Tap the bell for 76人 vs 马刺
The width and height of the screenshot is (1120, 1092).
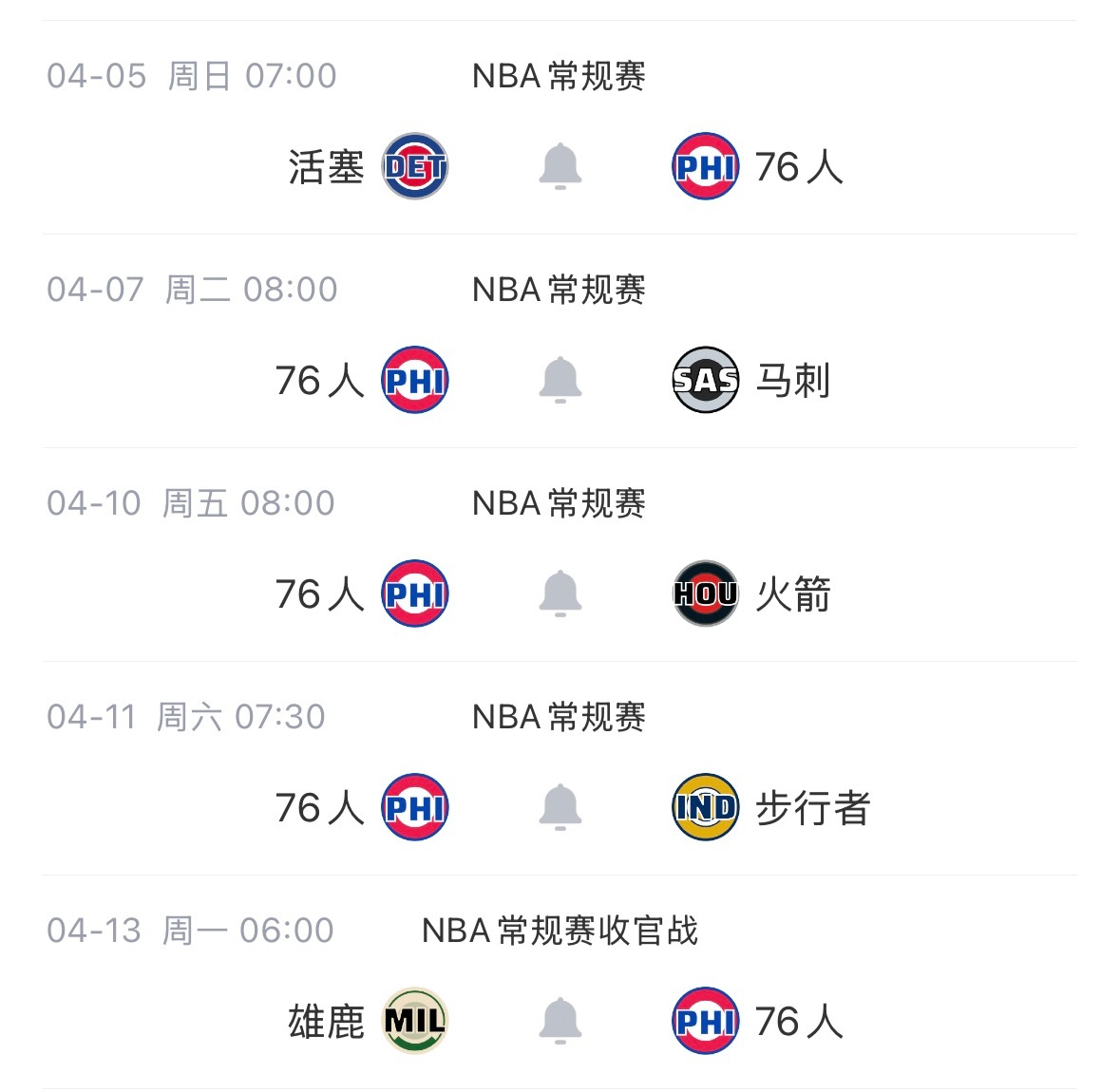[x=560, y=381]
